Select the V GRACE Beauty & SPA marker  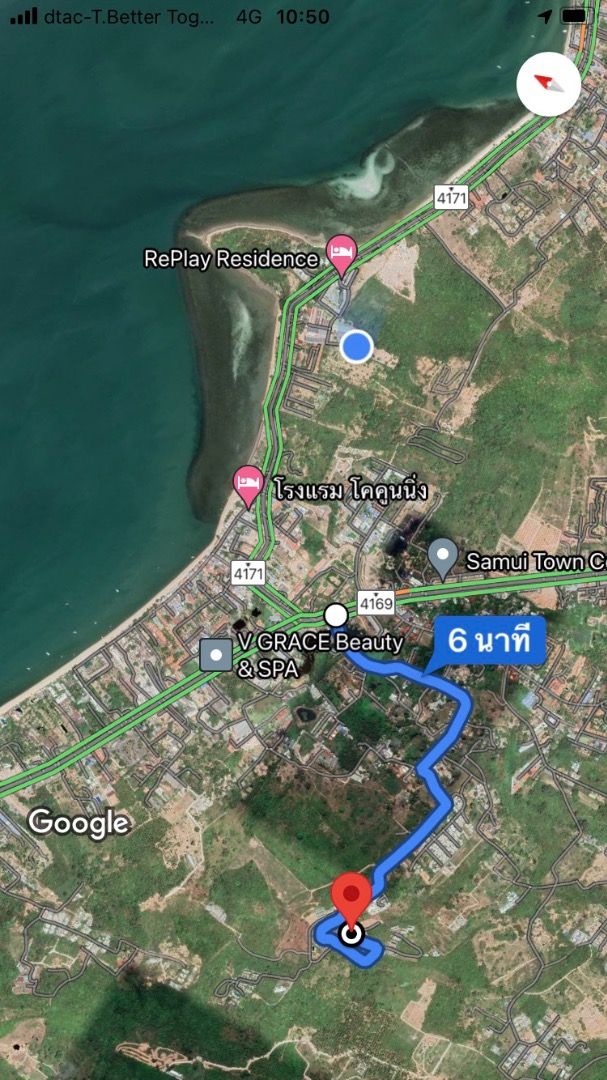pyautogui.click(x=216, y=655)
